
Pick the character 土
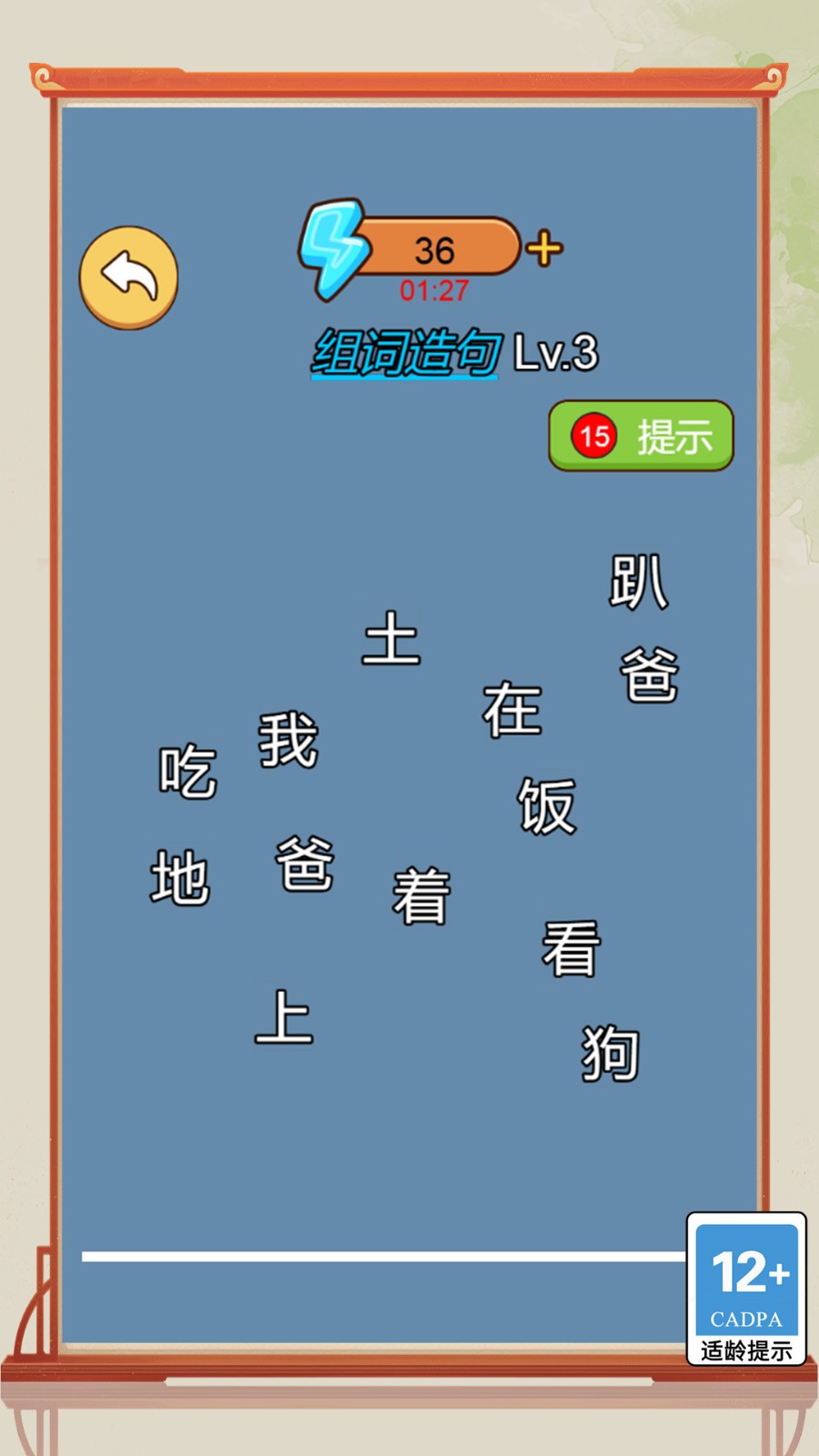(391, 639)
